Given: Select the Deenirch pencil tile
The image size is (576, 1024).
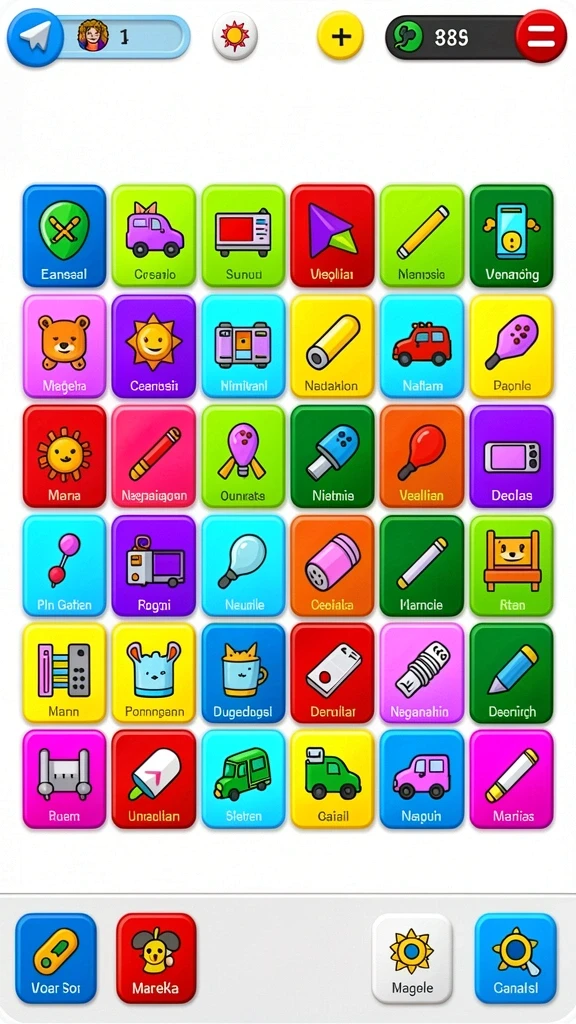Looking at the screenshot, I should (511, 673).
